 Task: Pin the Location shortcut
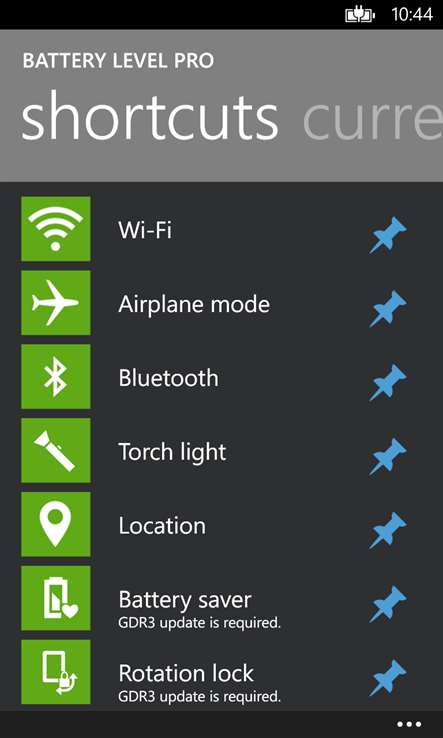click(x=387, y=530)
